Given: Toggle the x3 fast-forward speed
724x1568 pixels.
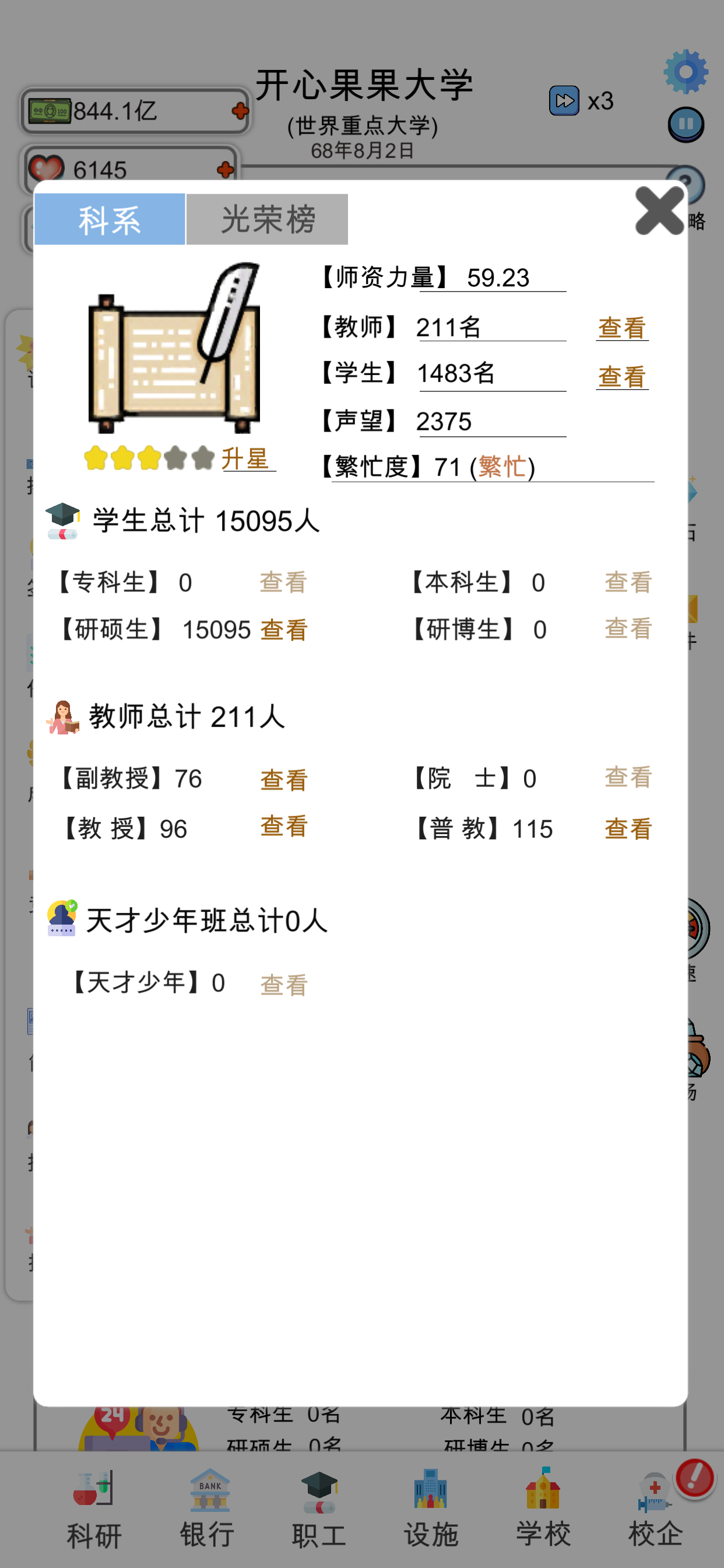Looking at the screenshot, I should pyautogui.click(x=565, y=101).
